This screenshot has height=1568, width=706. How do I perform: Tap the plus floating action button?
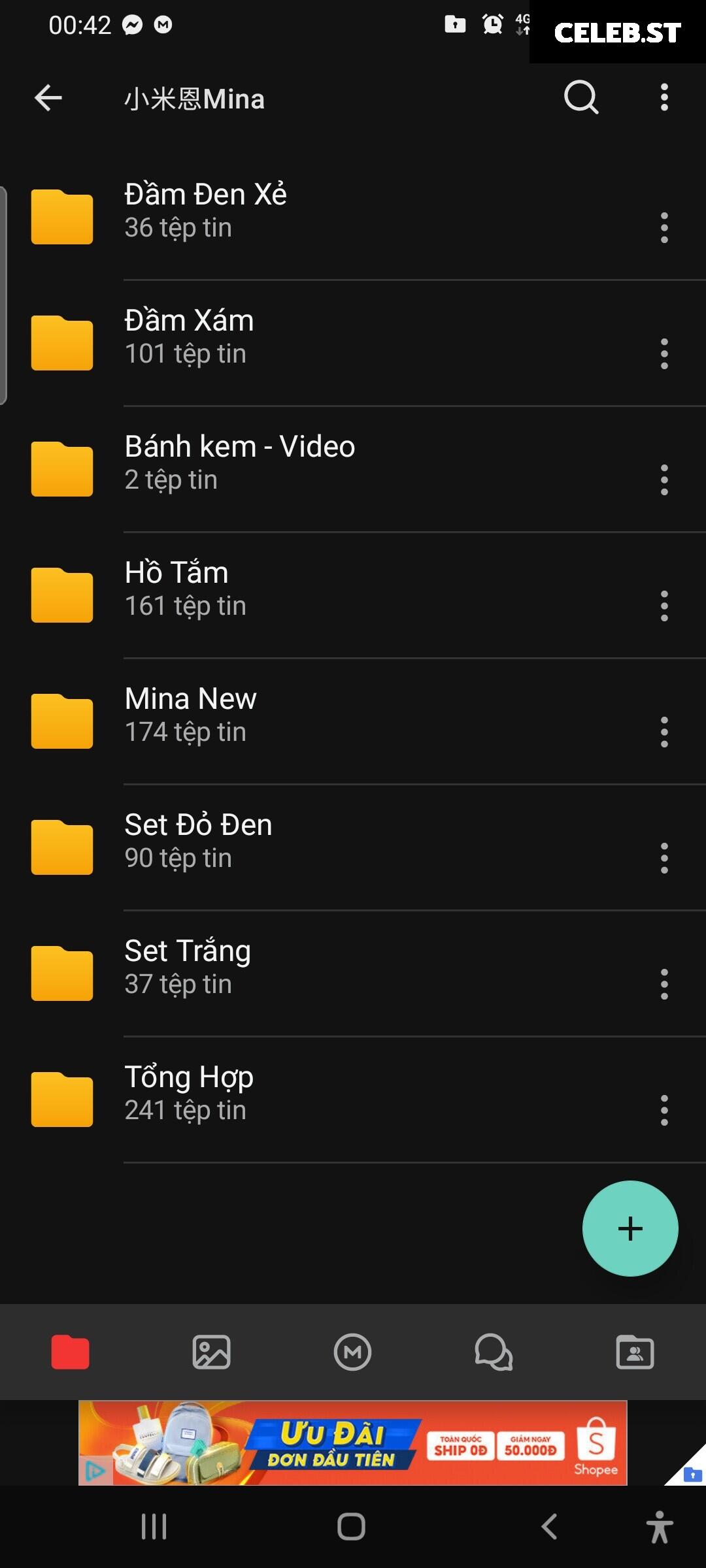point(630,1229)
